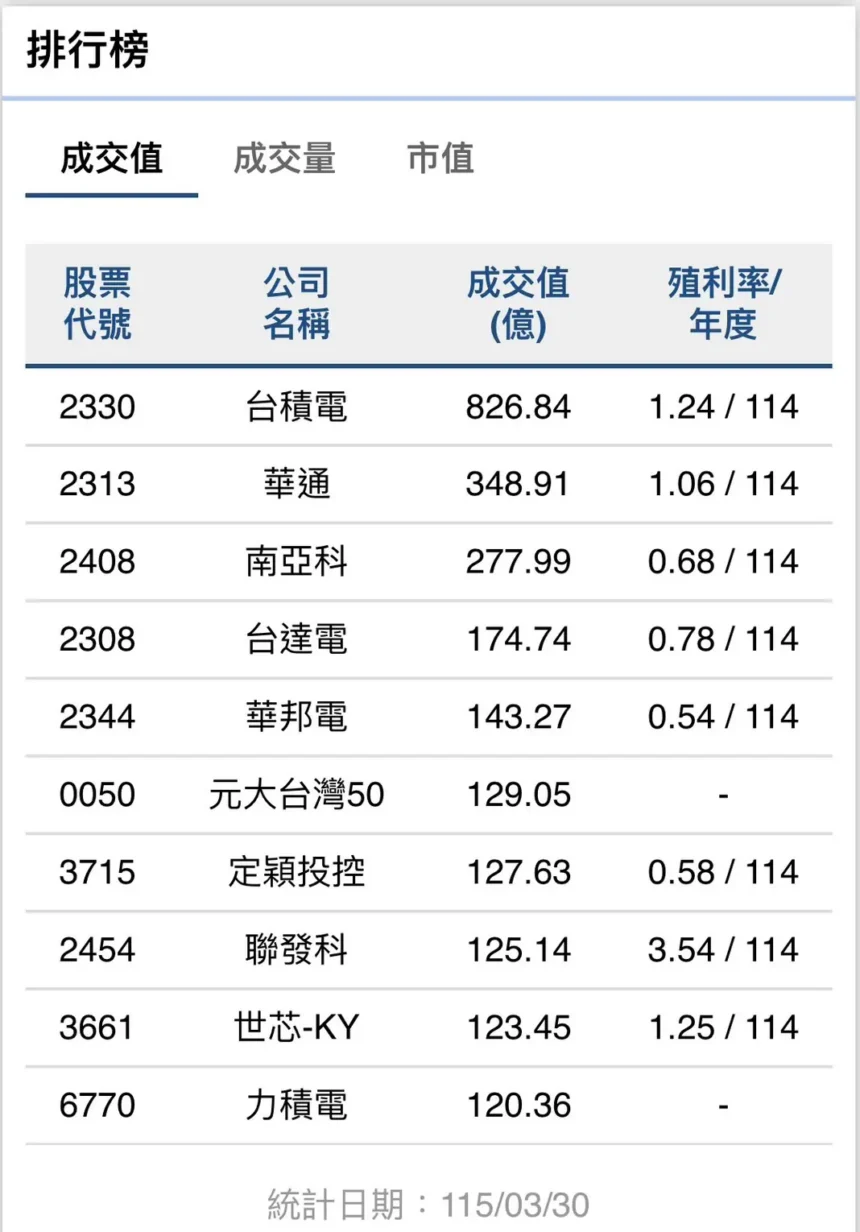Sort by the 殖利率/年度 column header
The width and height of the screenshot is (860, 1232).
(x=724, y=304)
